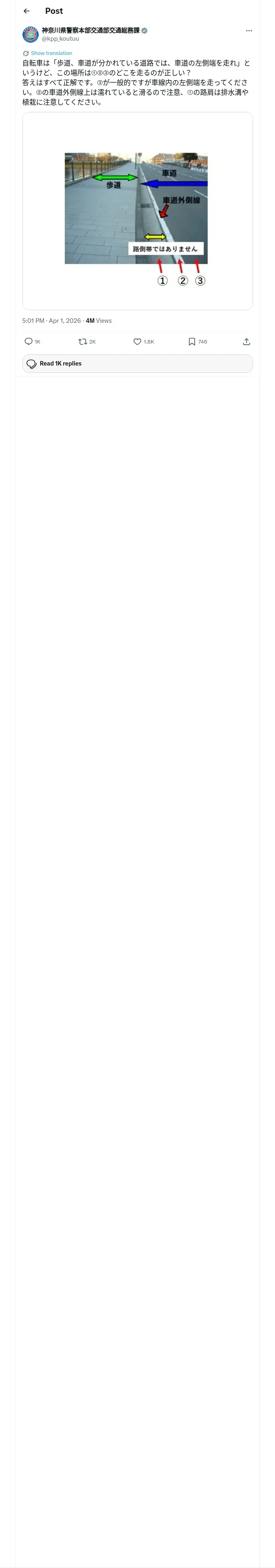The width and height of the screenshot is (275, 1568).
Task: Tap Show translation link
Action: 51,54
